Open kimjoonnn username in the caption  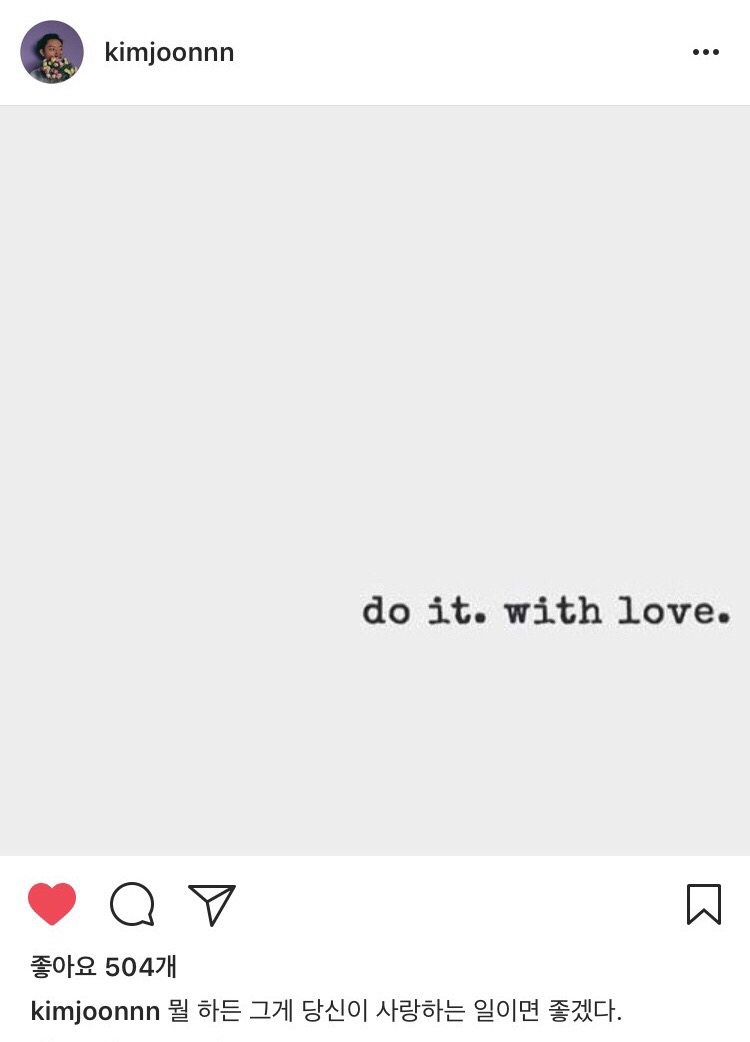click(x=95, y=1011)
